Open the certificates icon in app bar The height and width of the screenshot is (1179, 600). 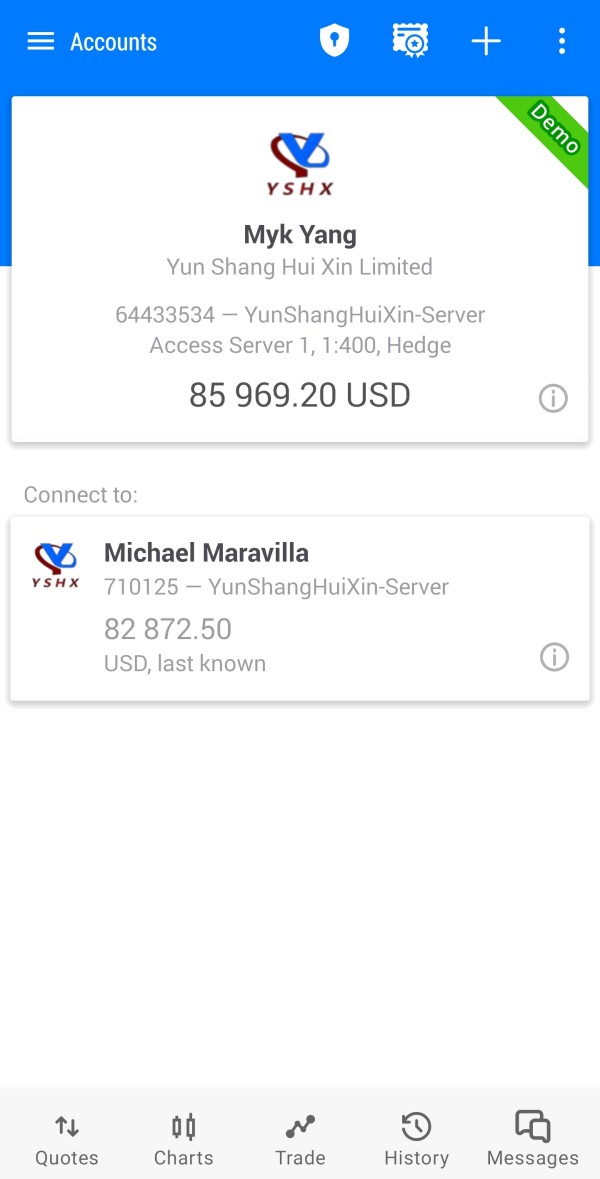coord(411,40)
